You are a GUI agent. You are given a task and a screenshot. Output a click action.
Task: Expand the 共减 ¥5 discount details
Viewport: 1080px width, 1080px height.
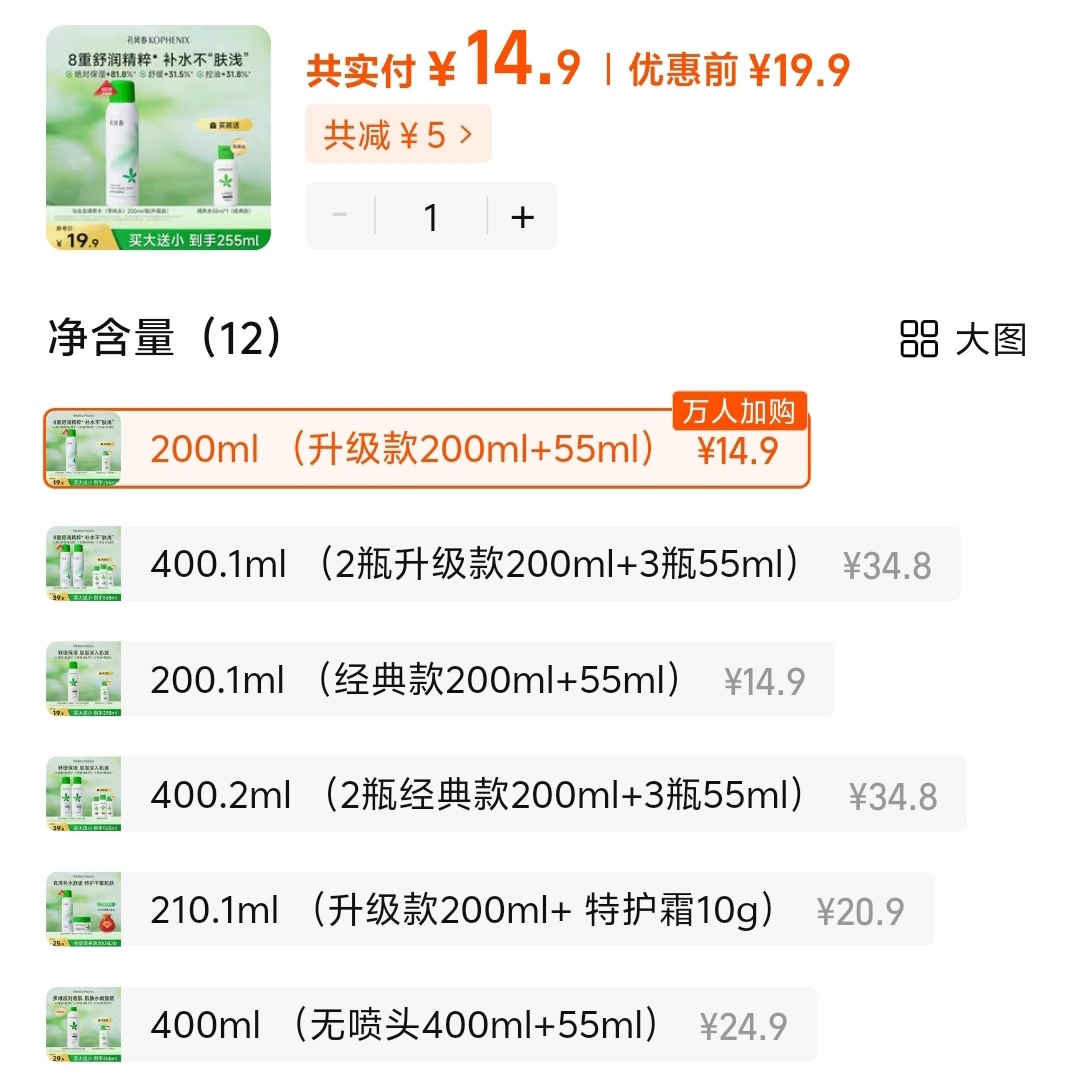pos(398,134)
